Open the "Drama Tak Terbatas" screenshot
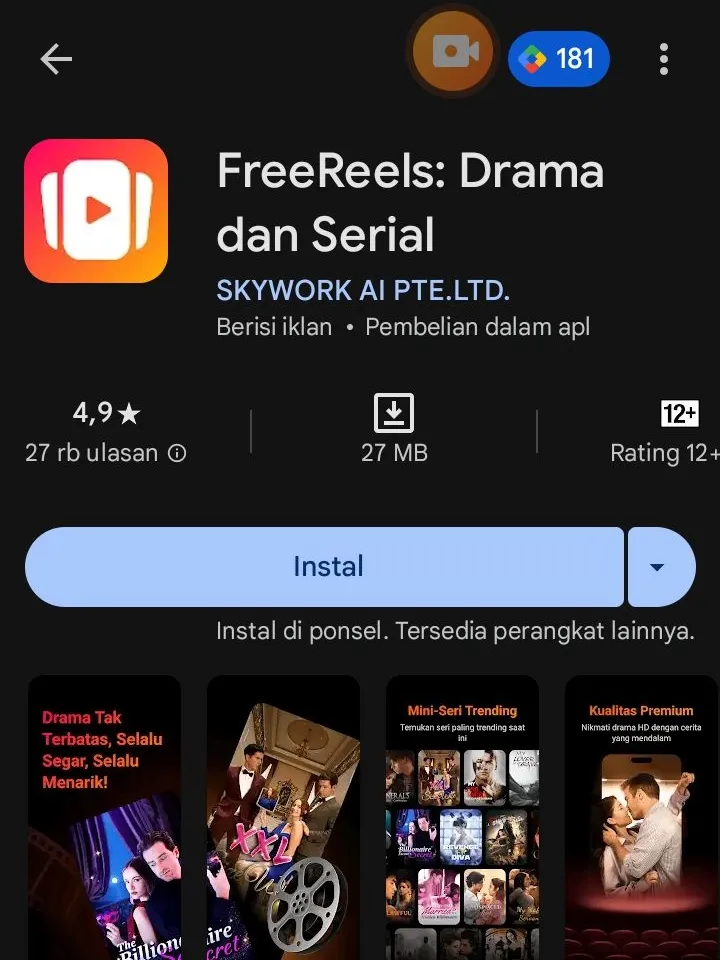 tap(104, 817)
